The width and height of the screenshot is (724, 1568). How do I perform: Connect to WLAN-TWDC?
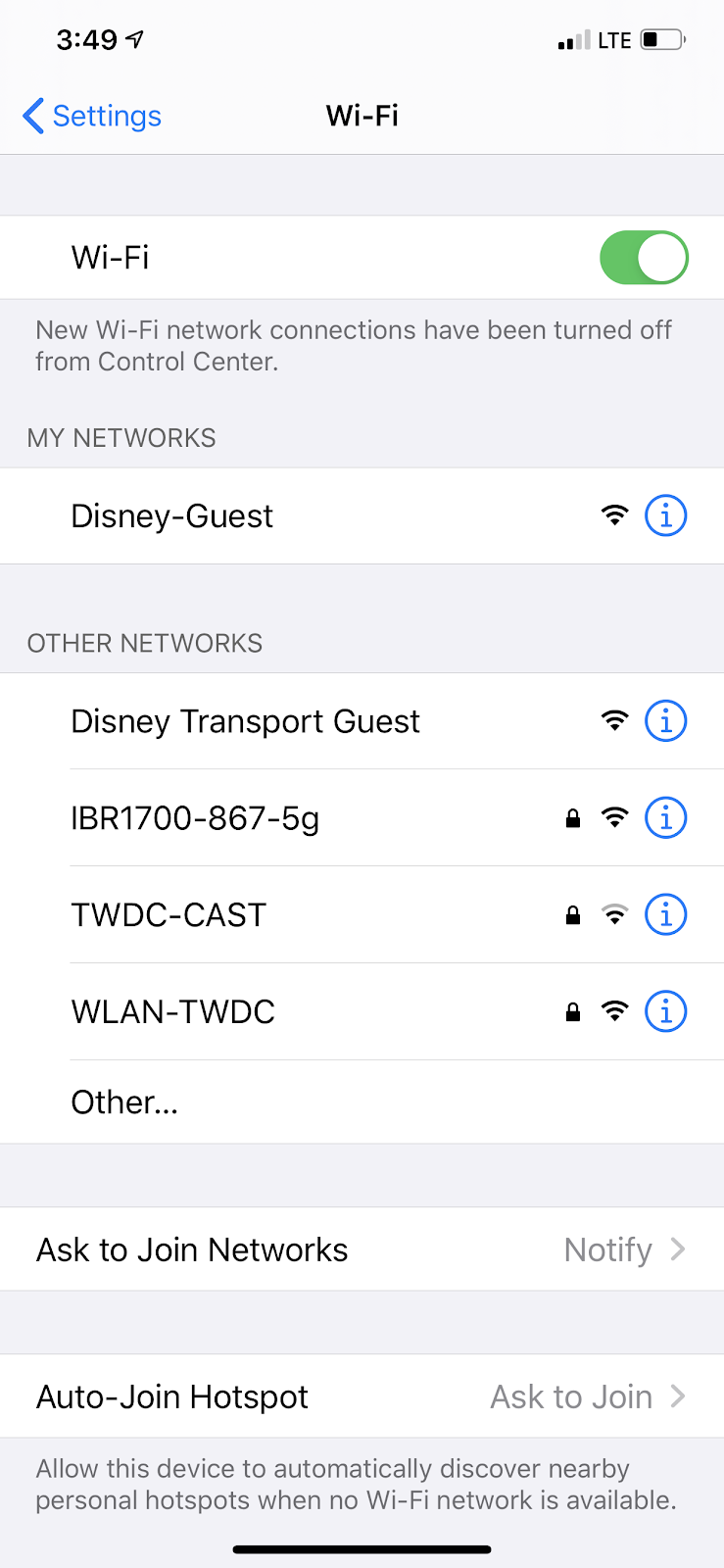pos(173,1012)
